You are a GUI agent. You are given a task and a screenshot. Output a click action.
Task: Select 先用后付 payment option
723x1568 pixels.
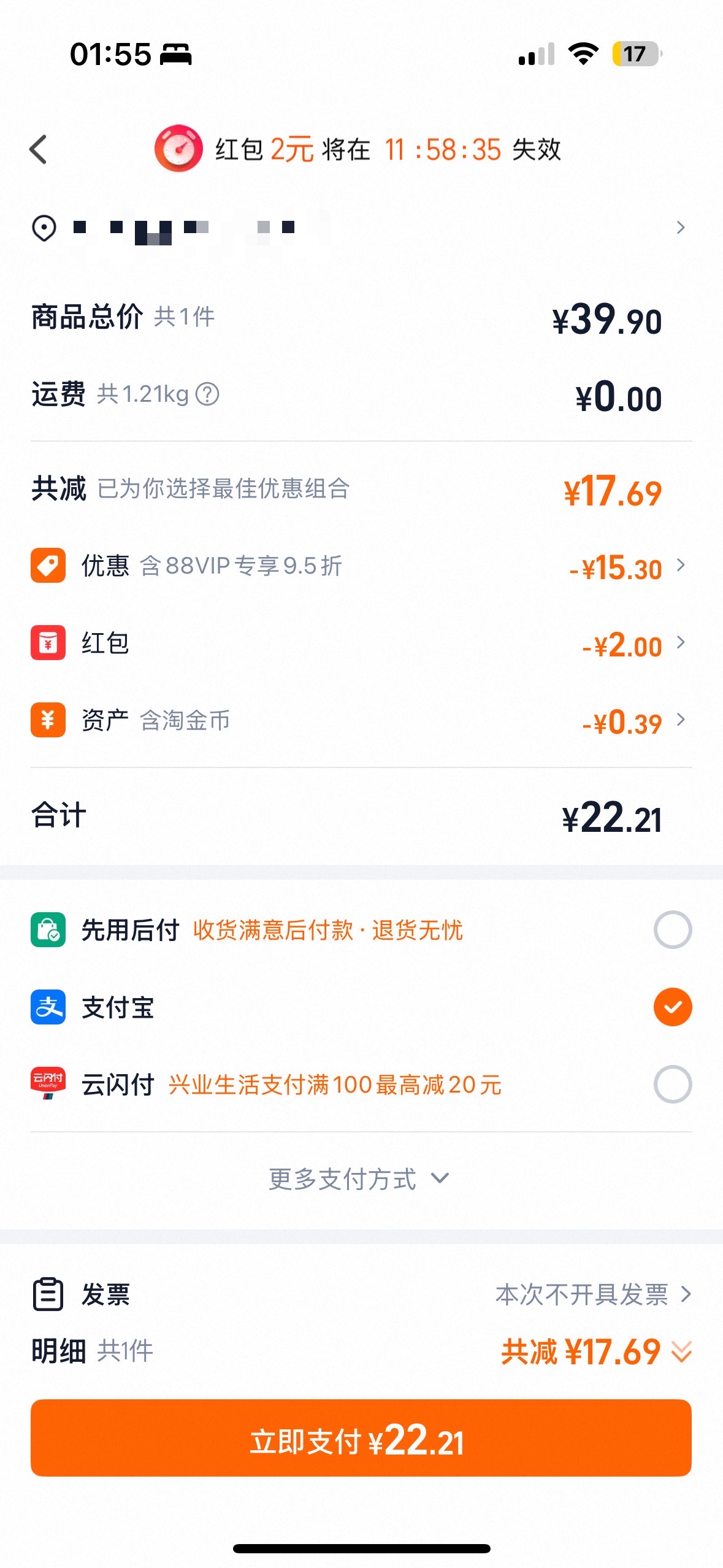tap(361, 930)
